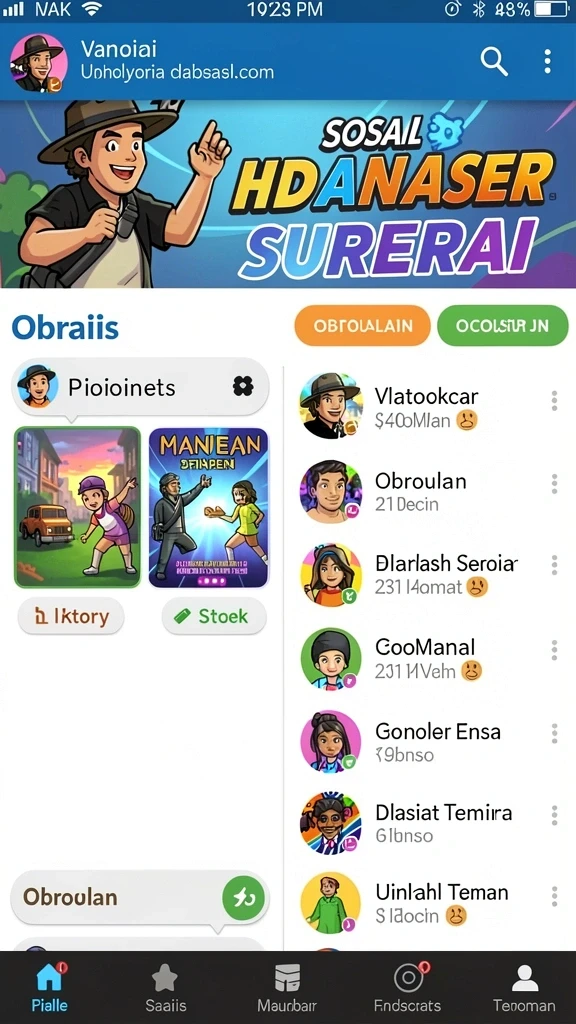
Task: Open the Vanoiai profile avatar
Action: (38, 63)
